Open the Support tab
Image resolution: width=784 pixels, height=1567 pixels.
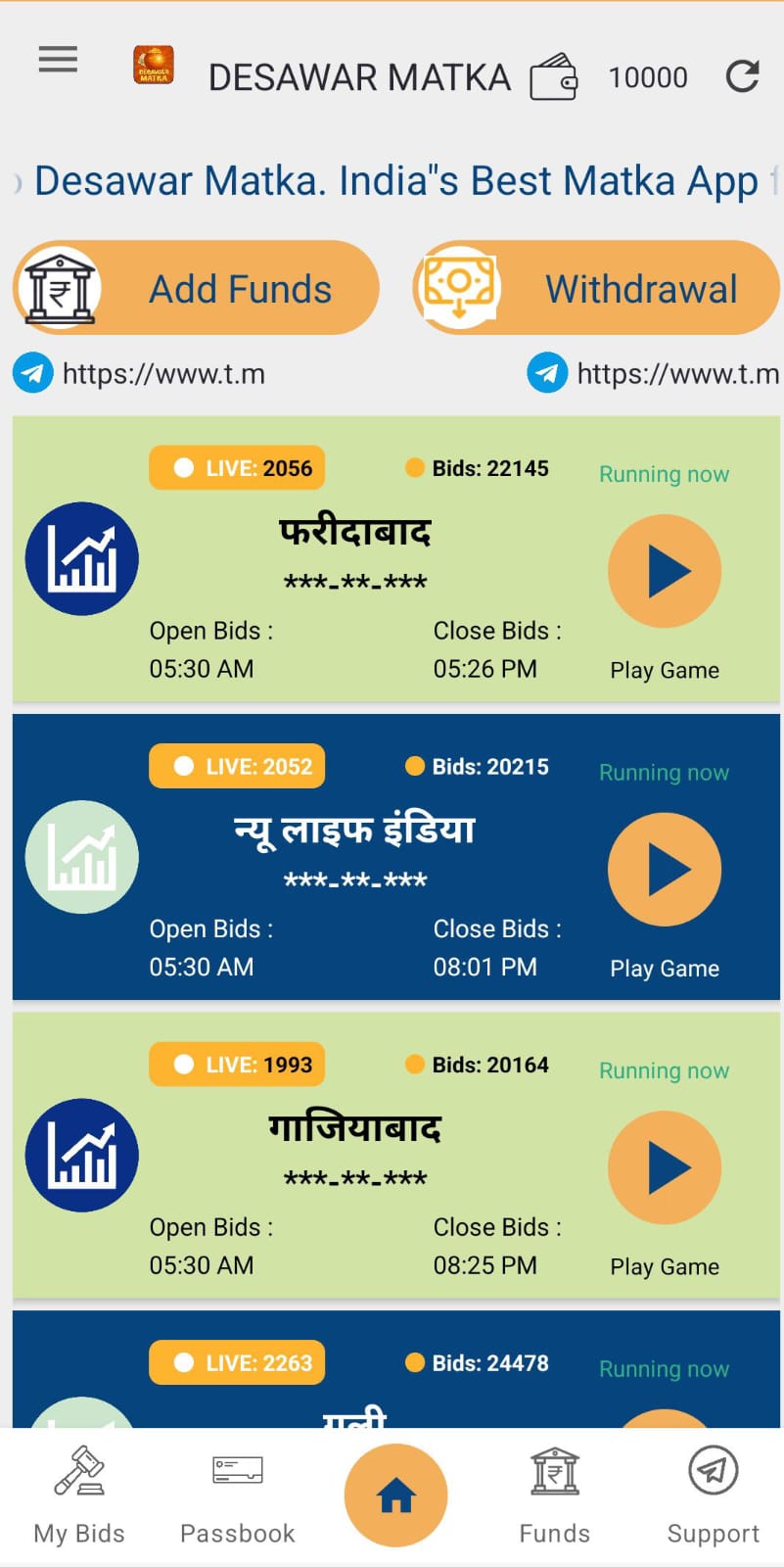(x=713, y=1495)
